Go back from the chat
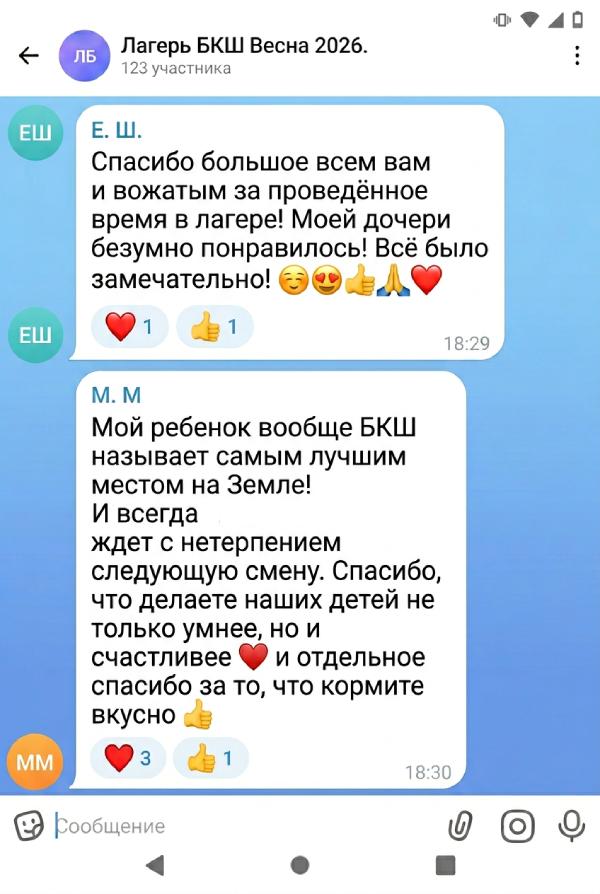The width and height of the screenshot is (600, 894). point(30,56)
